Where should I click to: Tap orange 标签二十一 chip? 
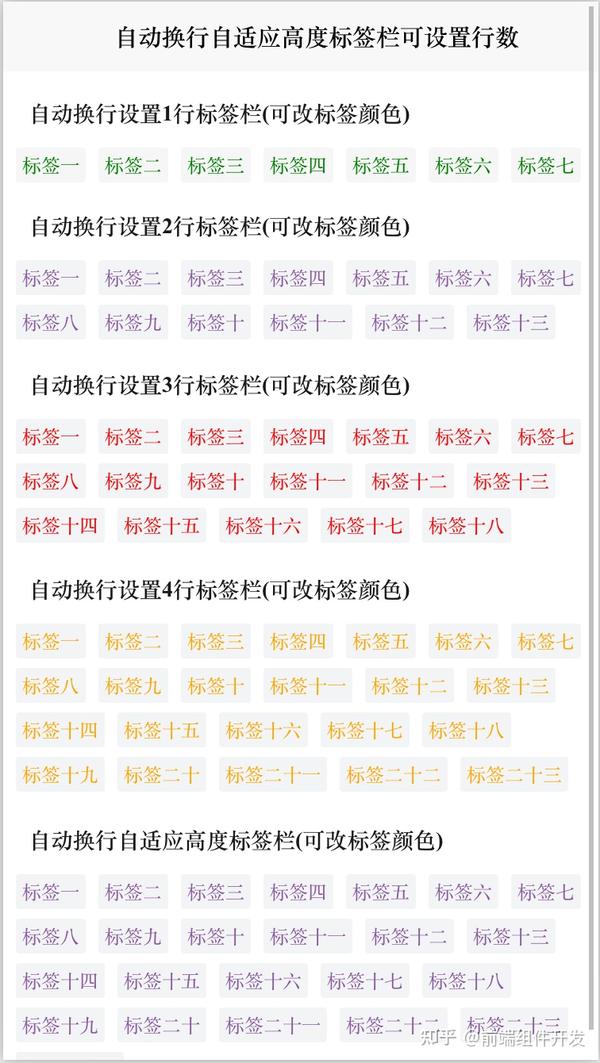tap(273, 774)
